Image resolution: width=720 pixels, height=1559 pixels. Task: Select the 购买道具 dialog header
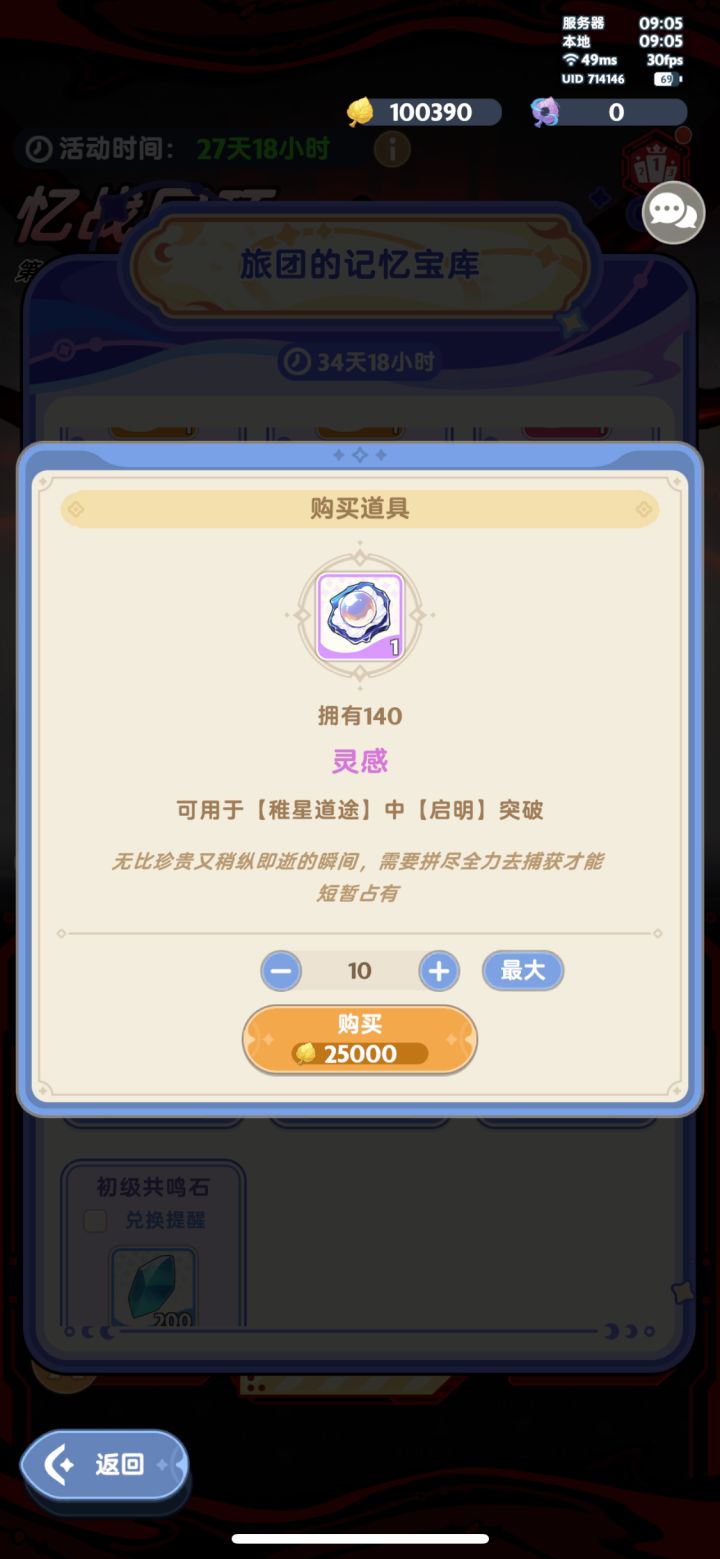(359, 508)
